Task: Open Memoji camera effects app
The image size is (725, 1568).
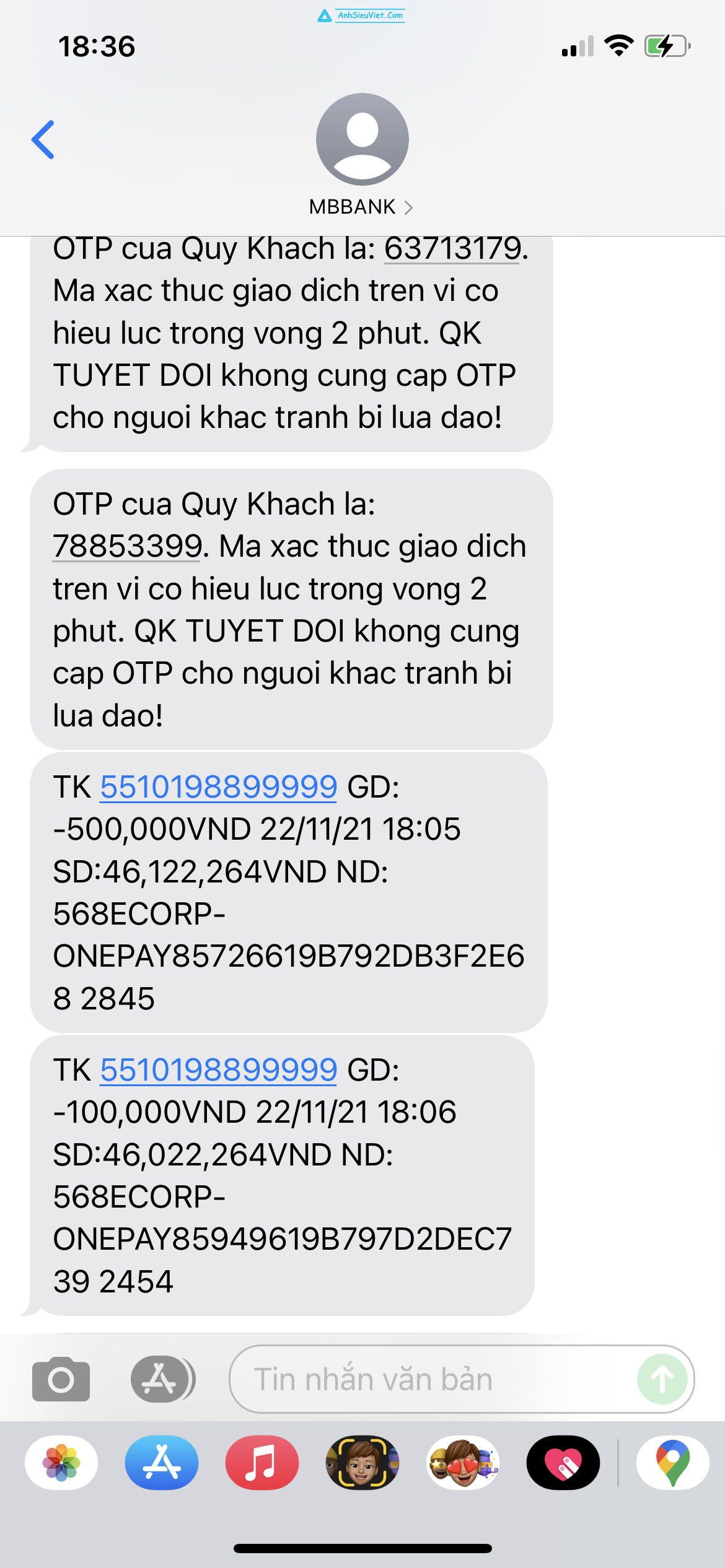Action: pos(362,1463)
